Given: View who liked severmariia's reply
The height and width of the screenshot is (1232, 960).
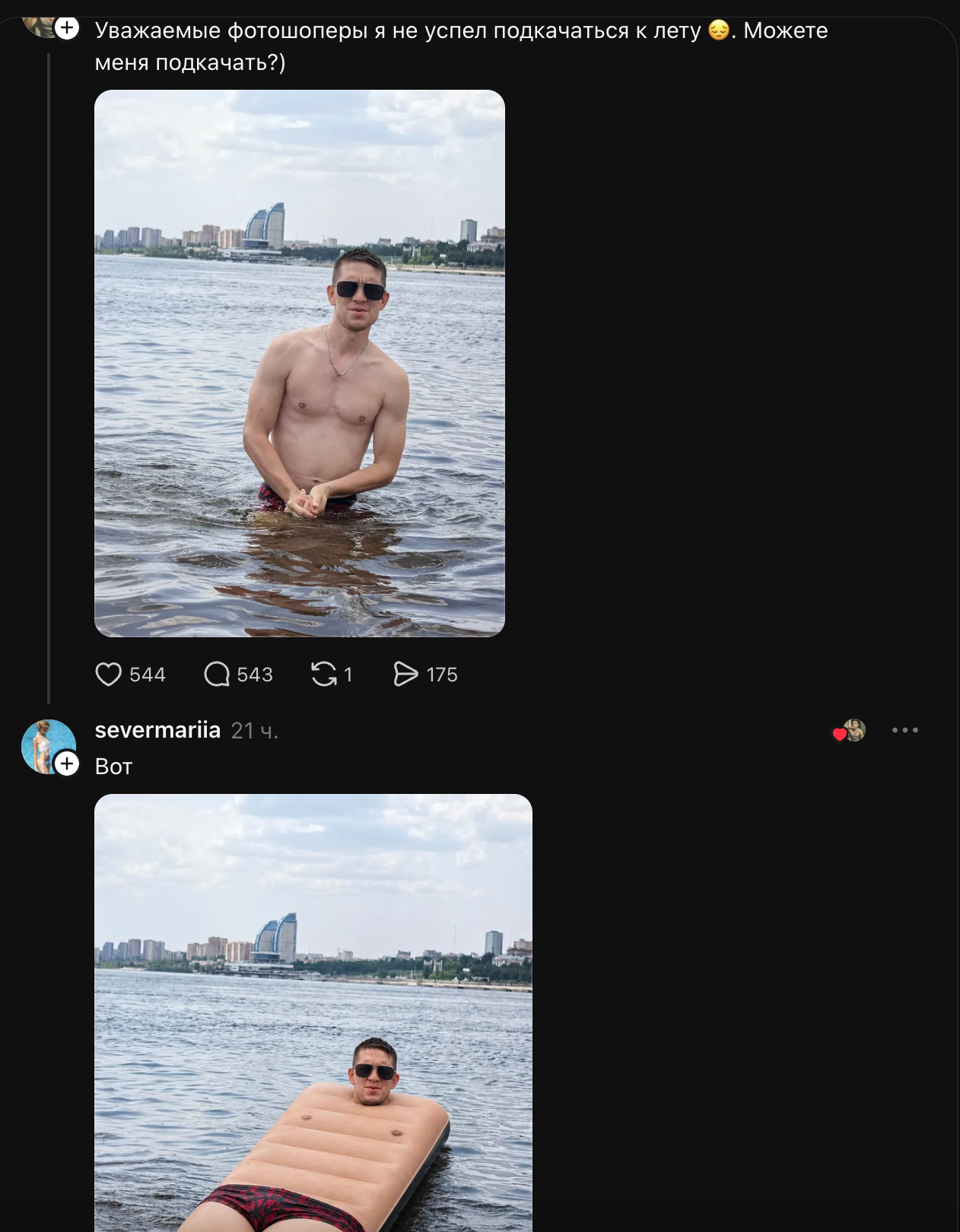Looking at the screenshot, I should point(850,731).
